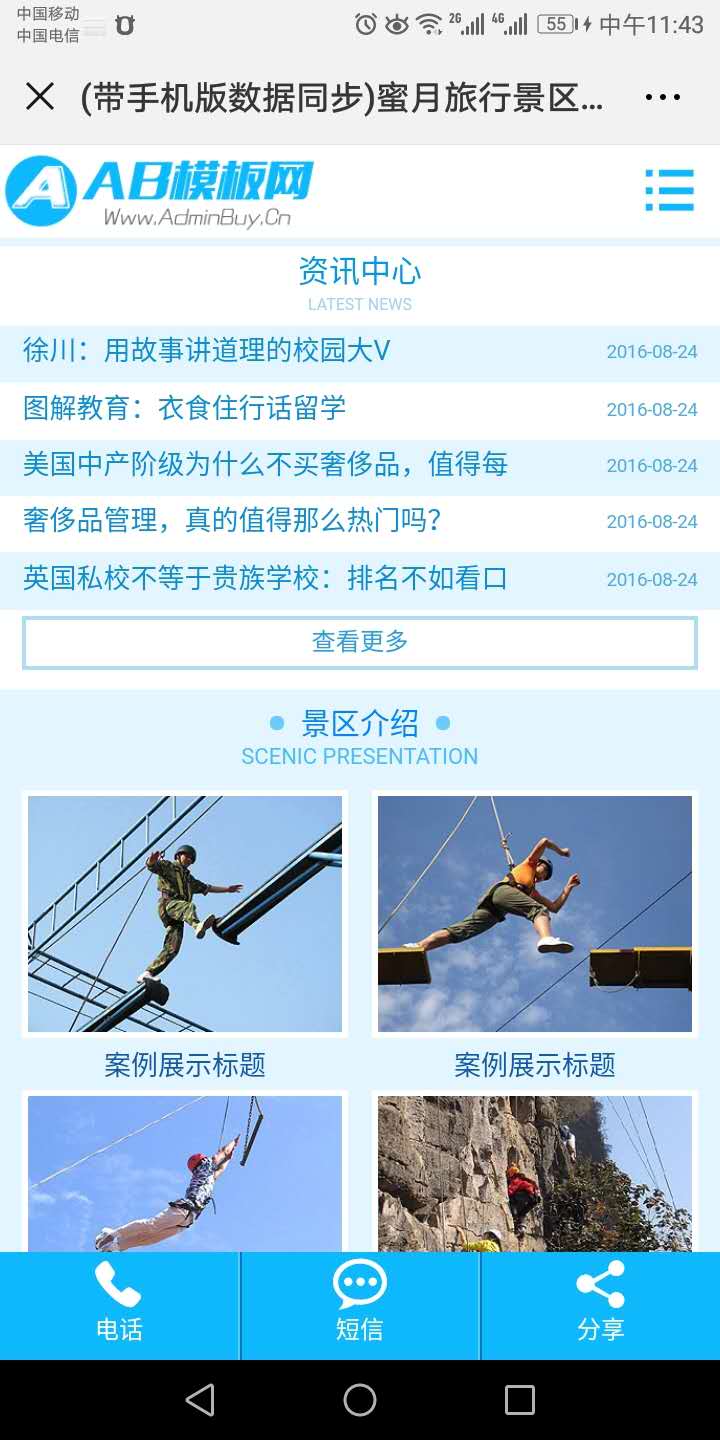Viewport: 720px width, 1440px height.
Task: Tap 电话 to call the site
Action: coord(119,1305)
